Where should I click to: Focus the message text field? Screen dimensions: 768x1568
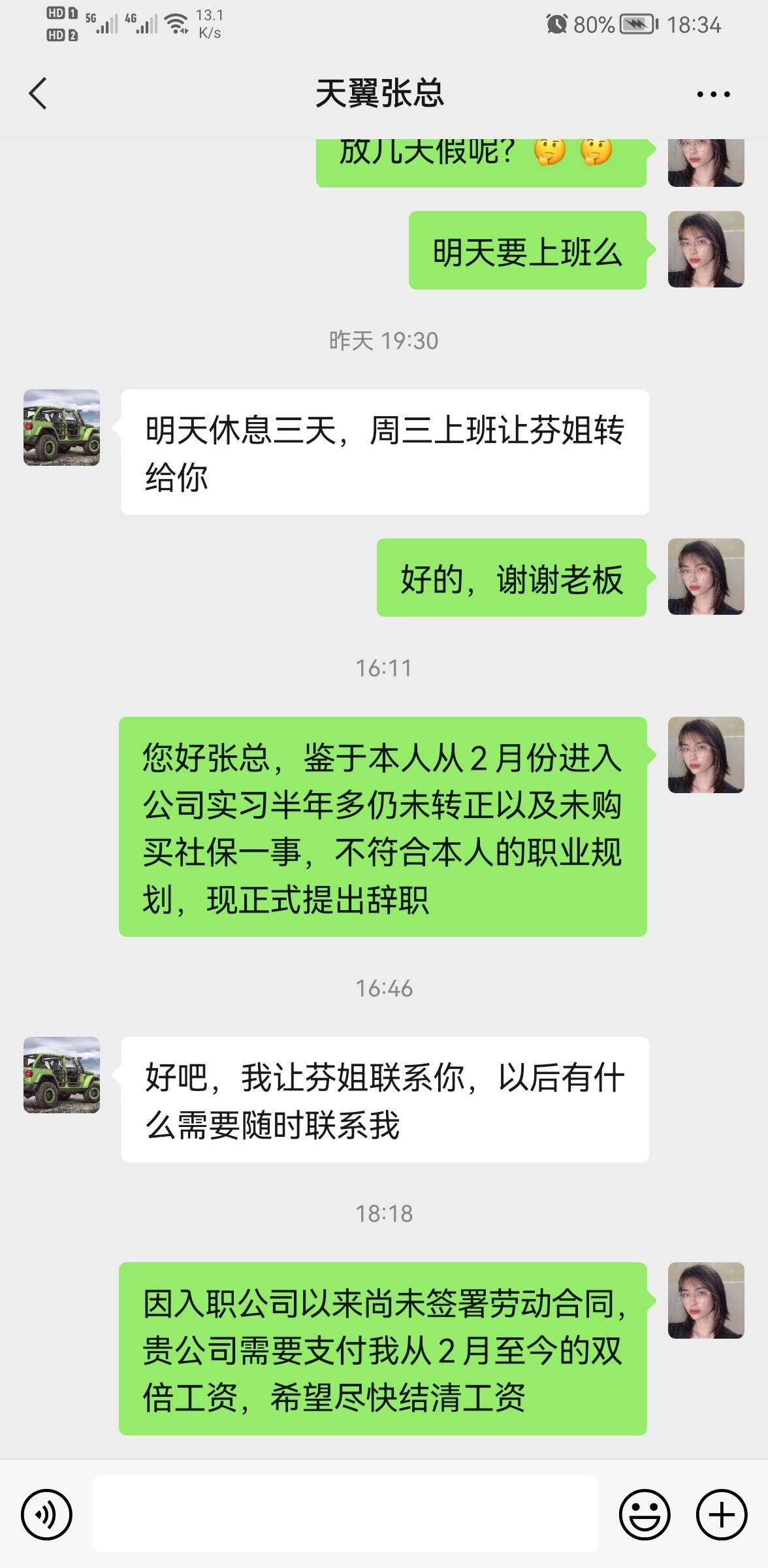coord(345,1513)
